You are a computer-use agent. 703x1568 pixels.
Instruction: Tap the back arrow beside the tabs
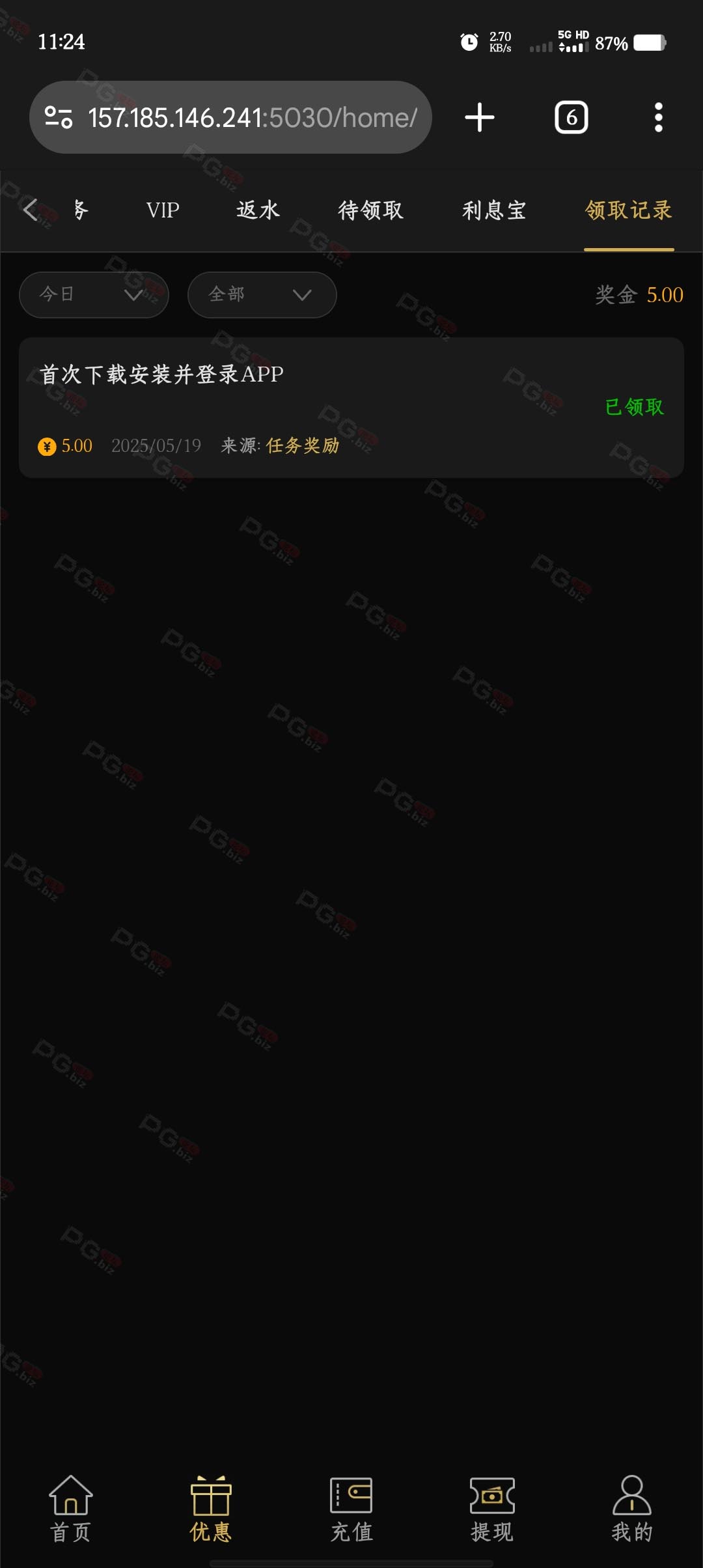click(x=30, y=210)
